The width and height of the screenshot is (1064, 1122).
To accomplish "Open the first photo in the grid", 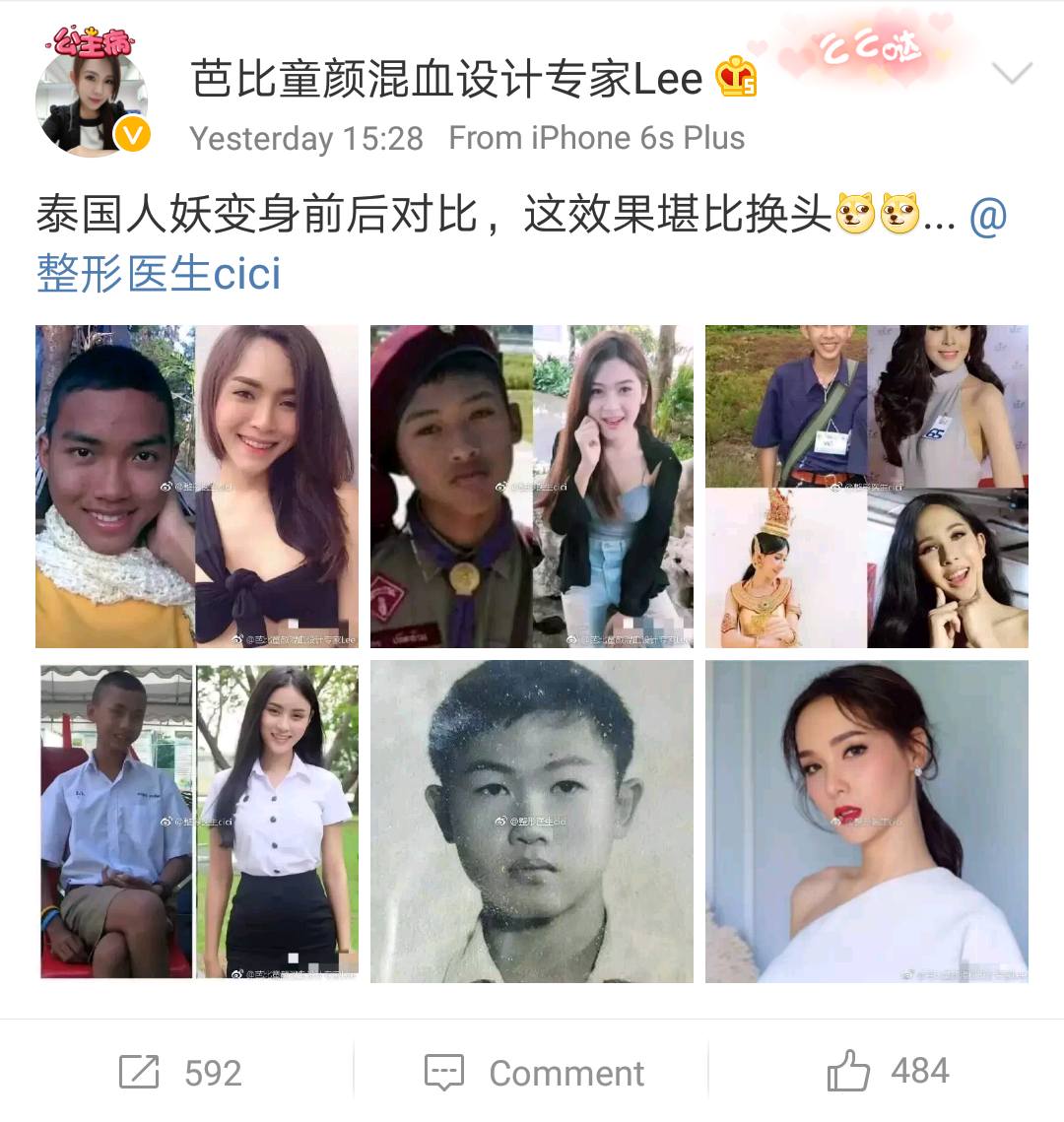I will 197,487.
